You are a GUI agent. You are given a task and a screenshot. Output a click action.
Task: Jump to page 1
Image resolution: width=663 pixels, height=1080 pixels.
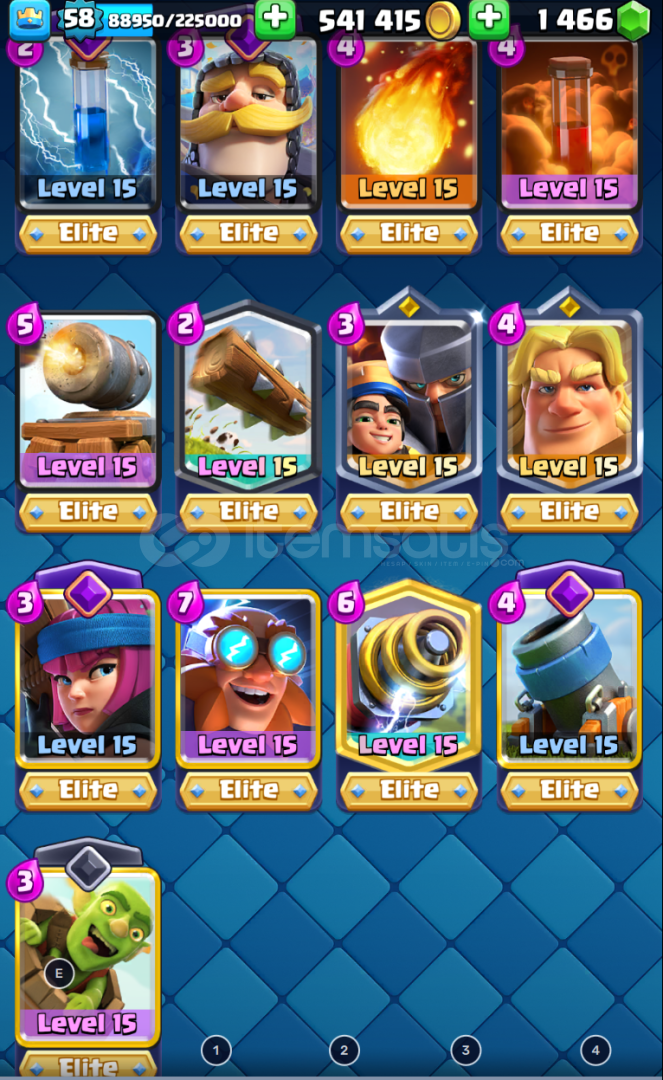[215, 1050]
